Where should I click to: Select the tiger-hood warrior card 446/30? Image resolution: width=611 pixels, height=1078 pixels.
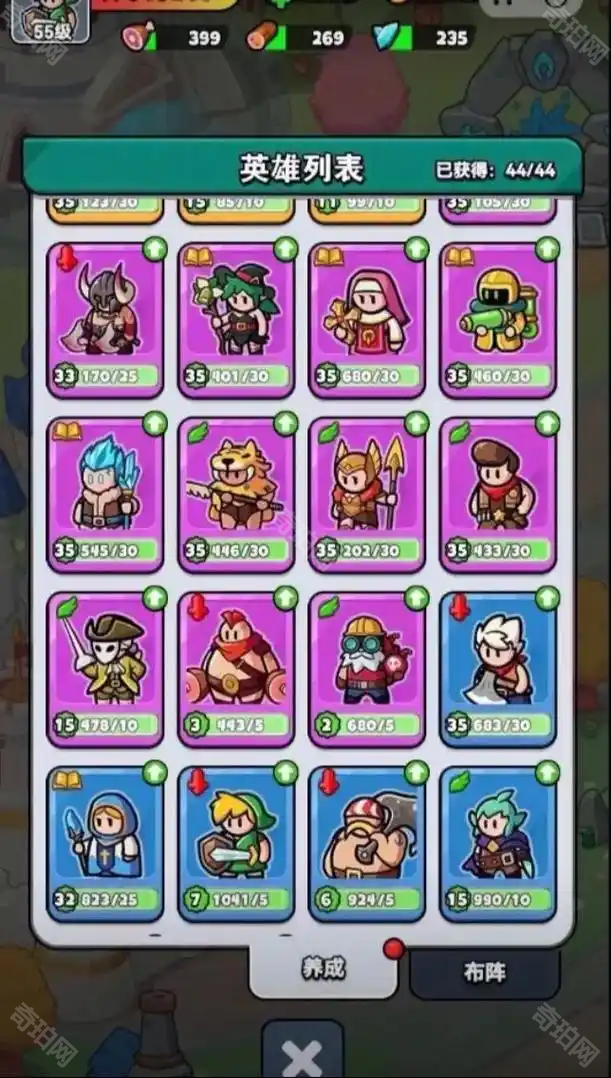point(236,493)
